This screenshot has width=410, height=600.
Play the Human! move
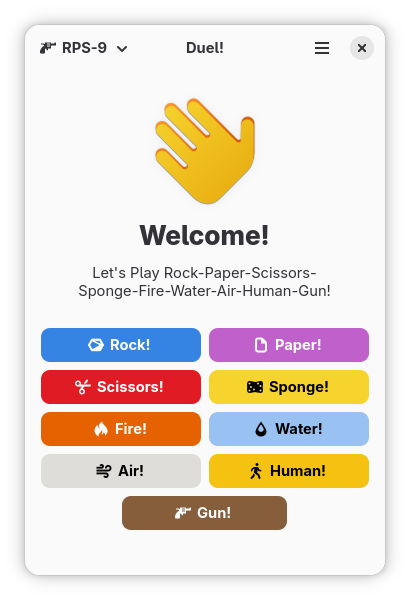(289, 471)
